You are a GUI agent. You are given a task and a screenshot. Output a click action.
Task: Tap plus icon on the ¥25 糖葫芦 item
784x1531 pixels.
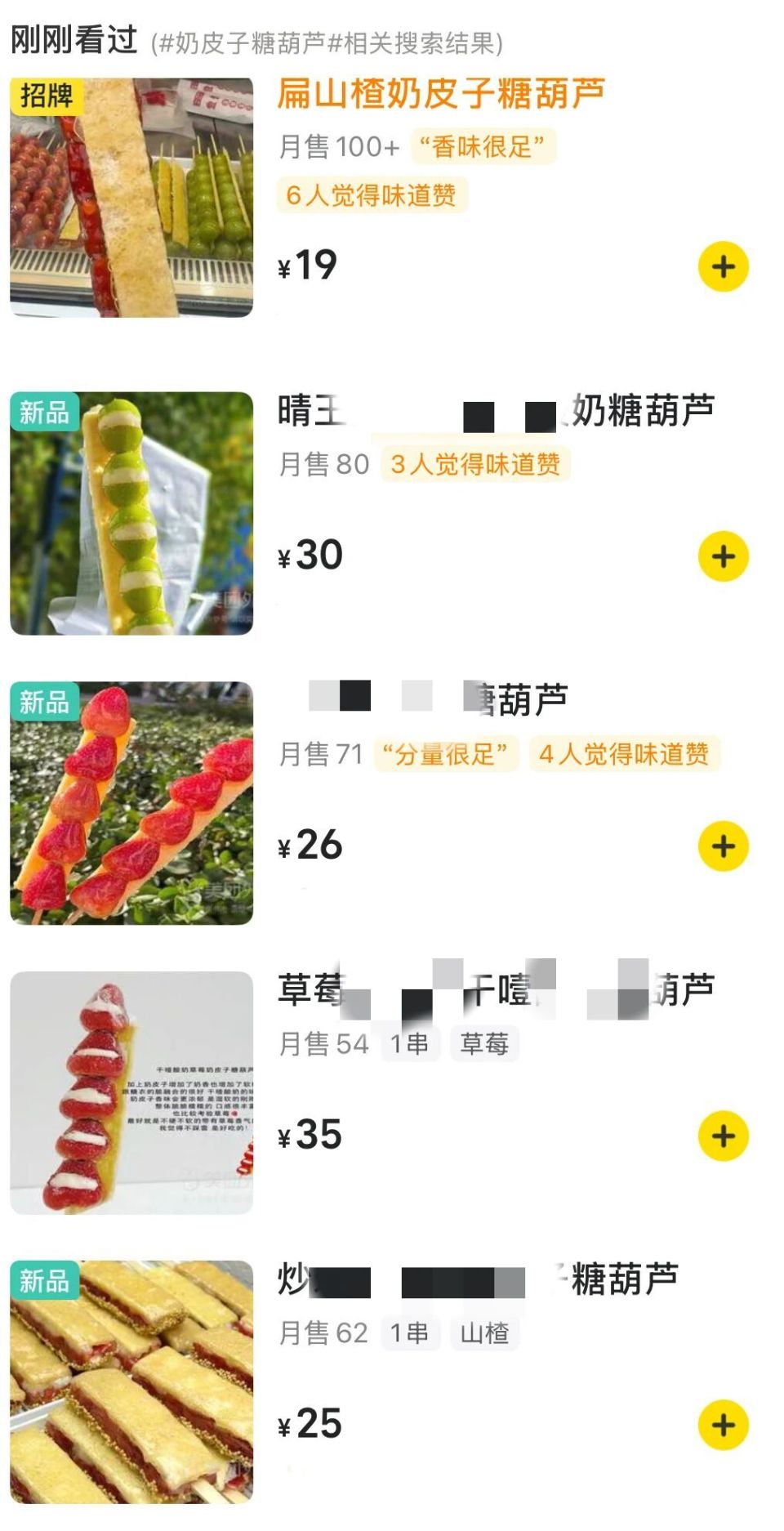click(x=722, y=1425)
